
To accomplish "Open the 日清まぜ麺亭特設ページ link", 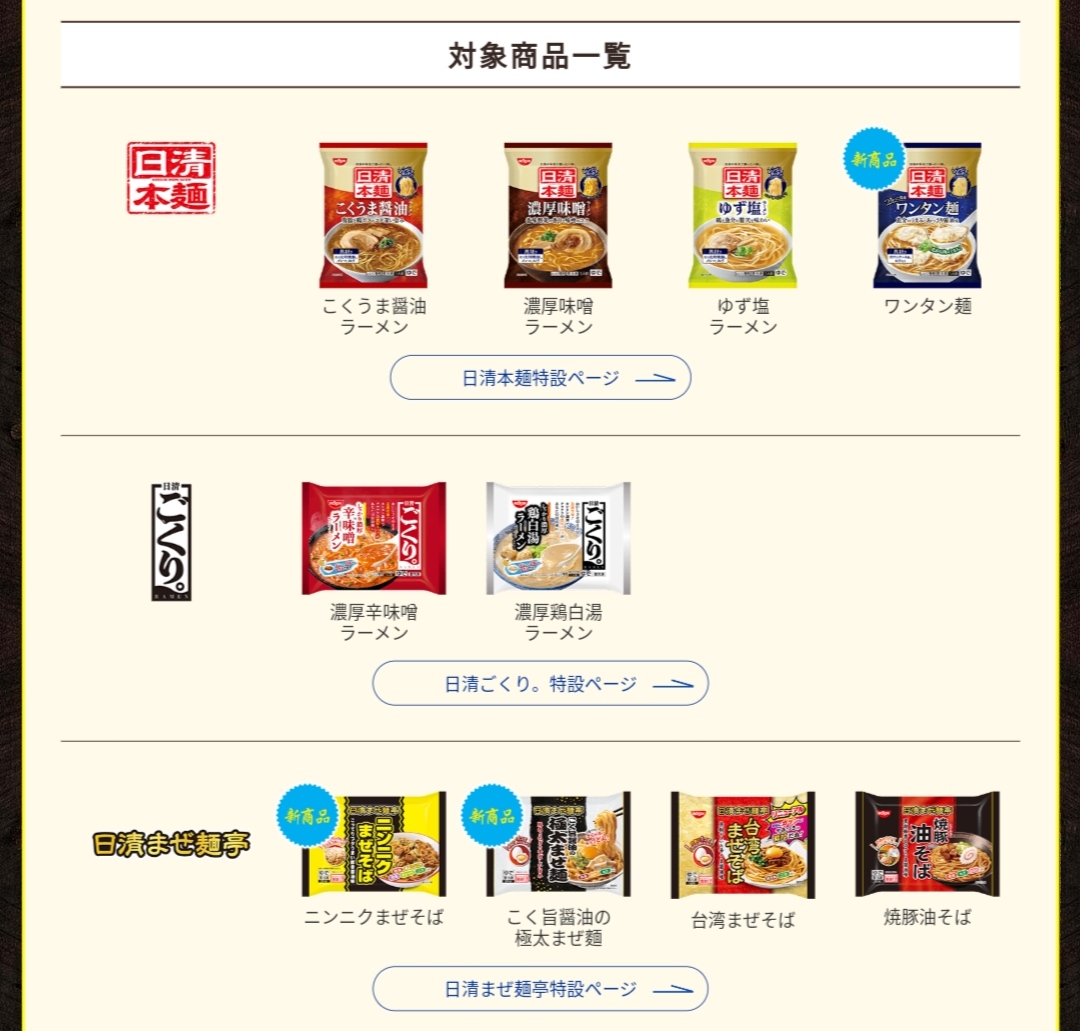I will (x=540, y=989).
